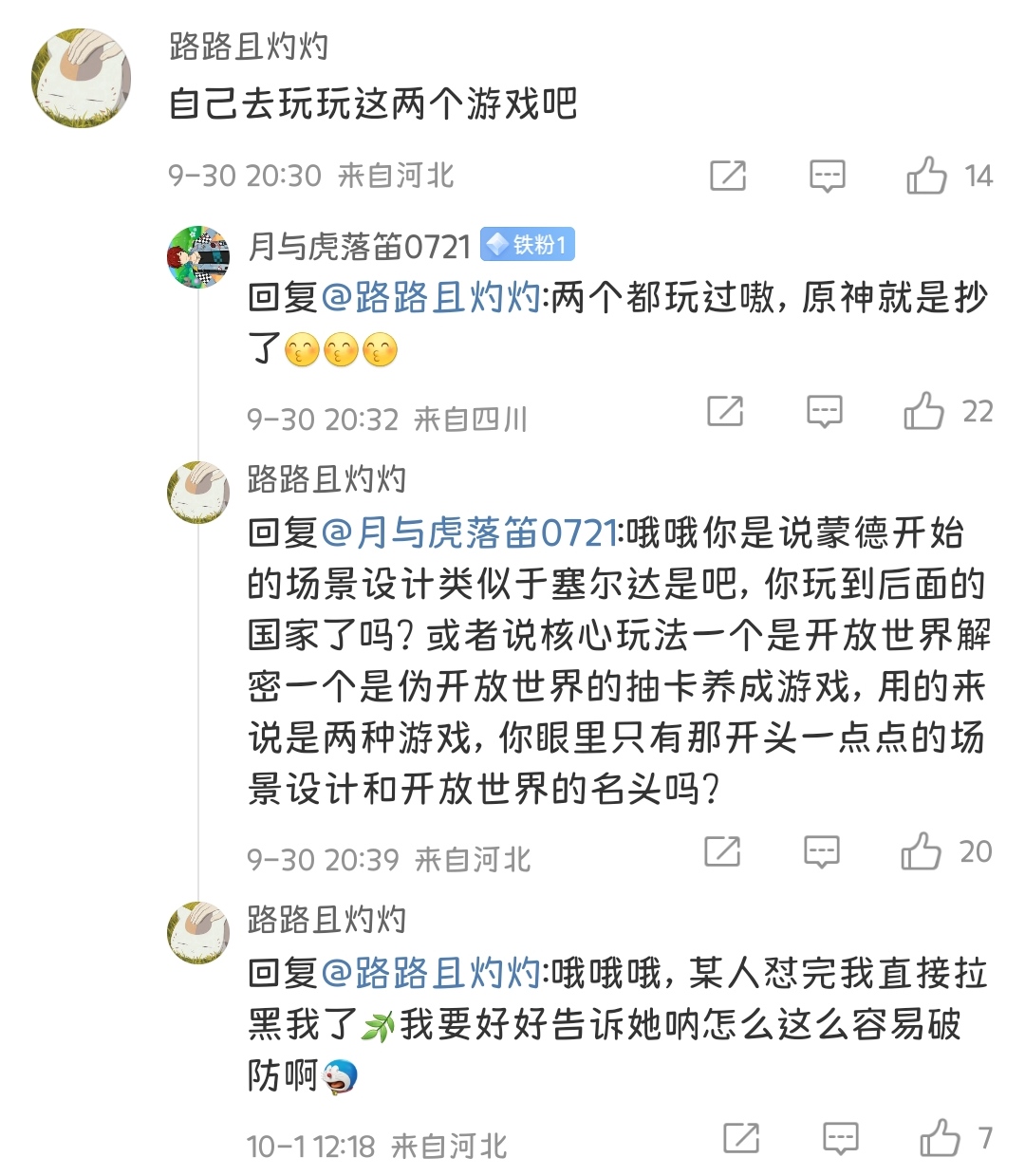The height and width of the screenshot is (1176, 1025).
Task: Like 月与虎落笛0721's reply
Action: coord(923,412)
